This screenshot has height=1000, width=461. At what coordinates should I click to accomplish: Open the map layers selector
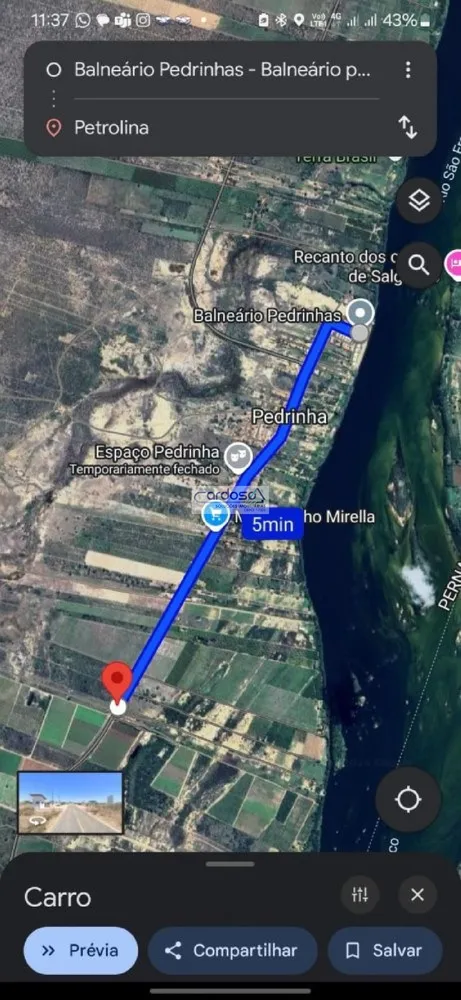[419, 201]
